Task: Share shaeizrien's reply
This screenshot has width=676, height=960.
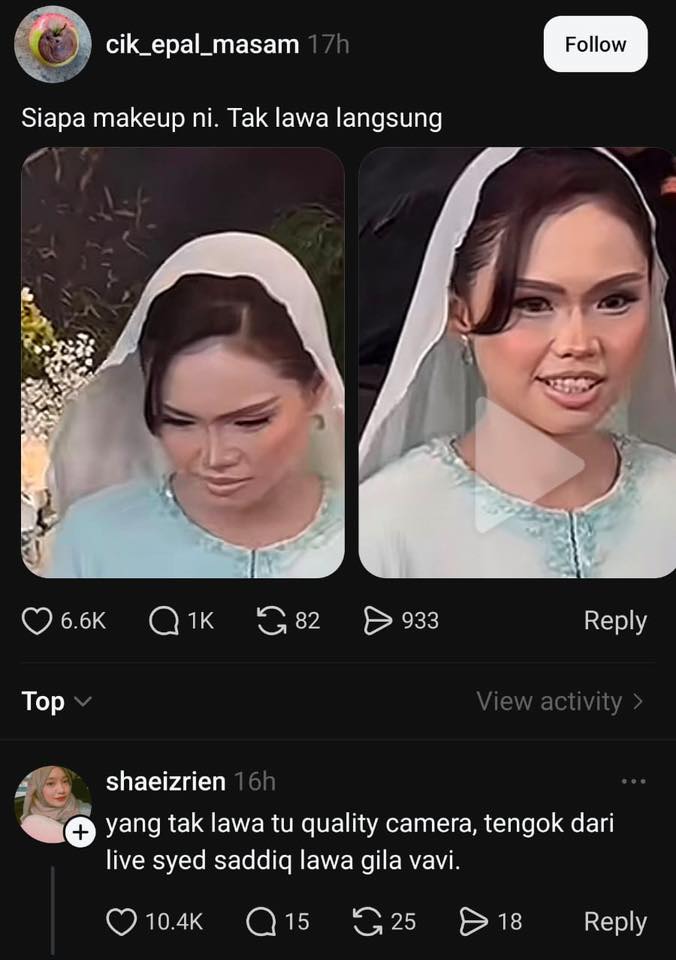Action: click(x=474, y=921)
